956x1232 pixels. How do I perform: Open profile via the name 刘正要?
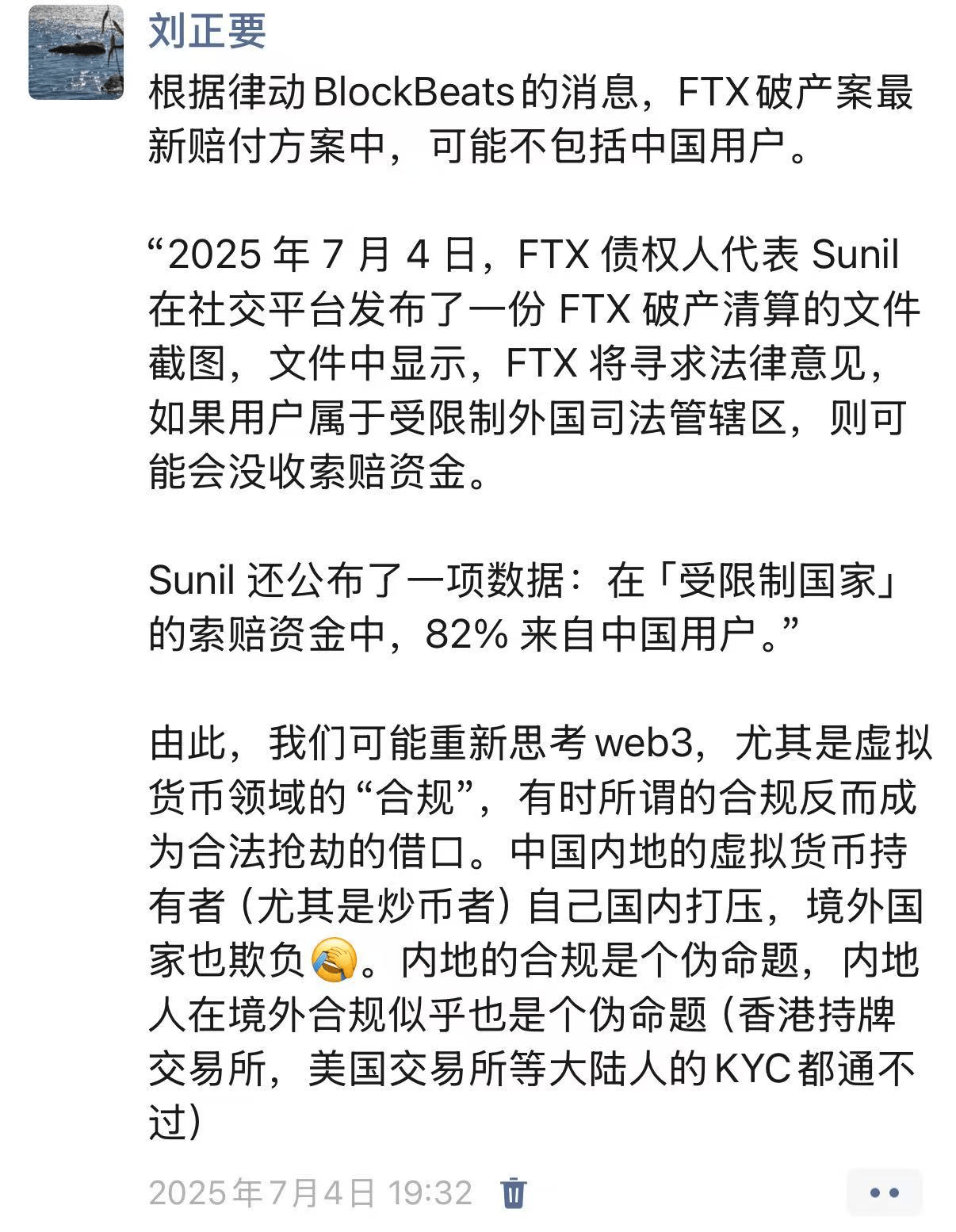(208, 31)
